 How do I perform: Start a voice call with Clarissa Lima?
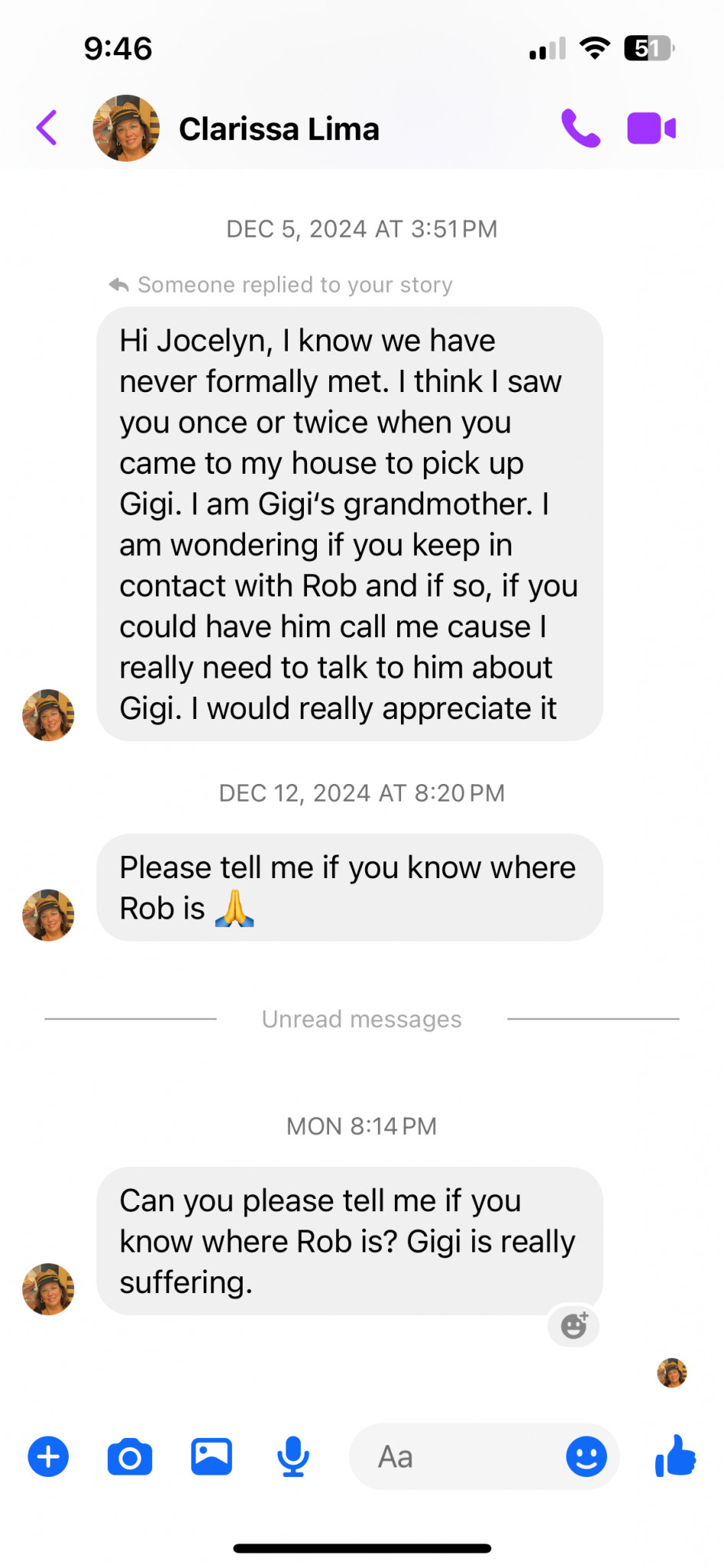coord(580,128)
